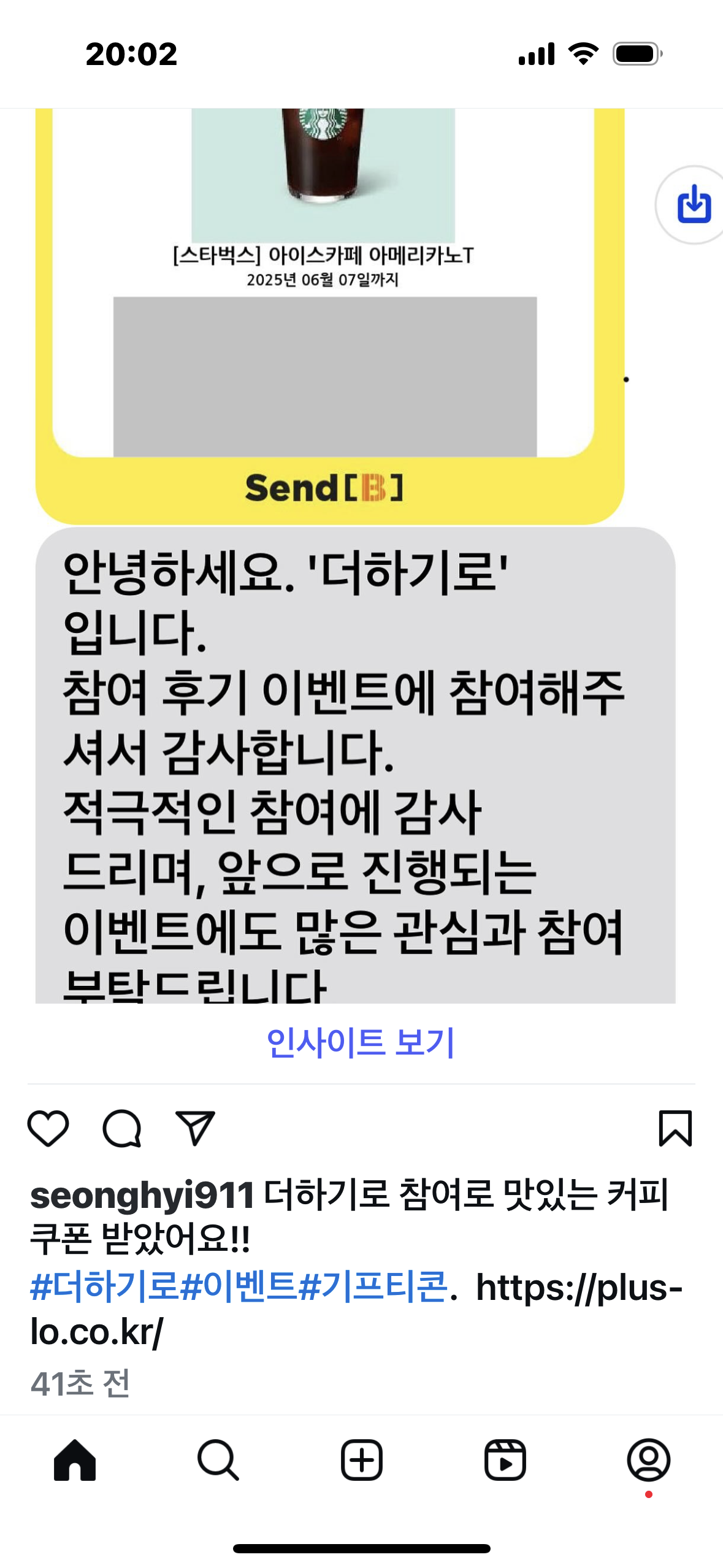Switch to the Search tab
The height and width of the screenshot is (1568, 723).
click(218, 1460)
